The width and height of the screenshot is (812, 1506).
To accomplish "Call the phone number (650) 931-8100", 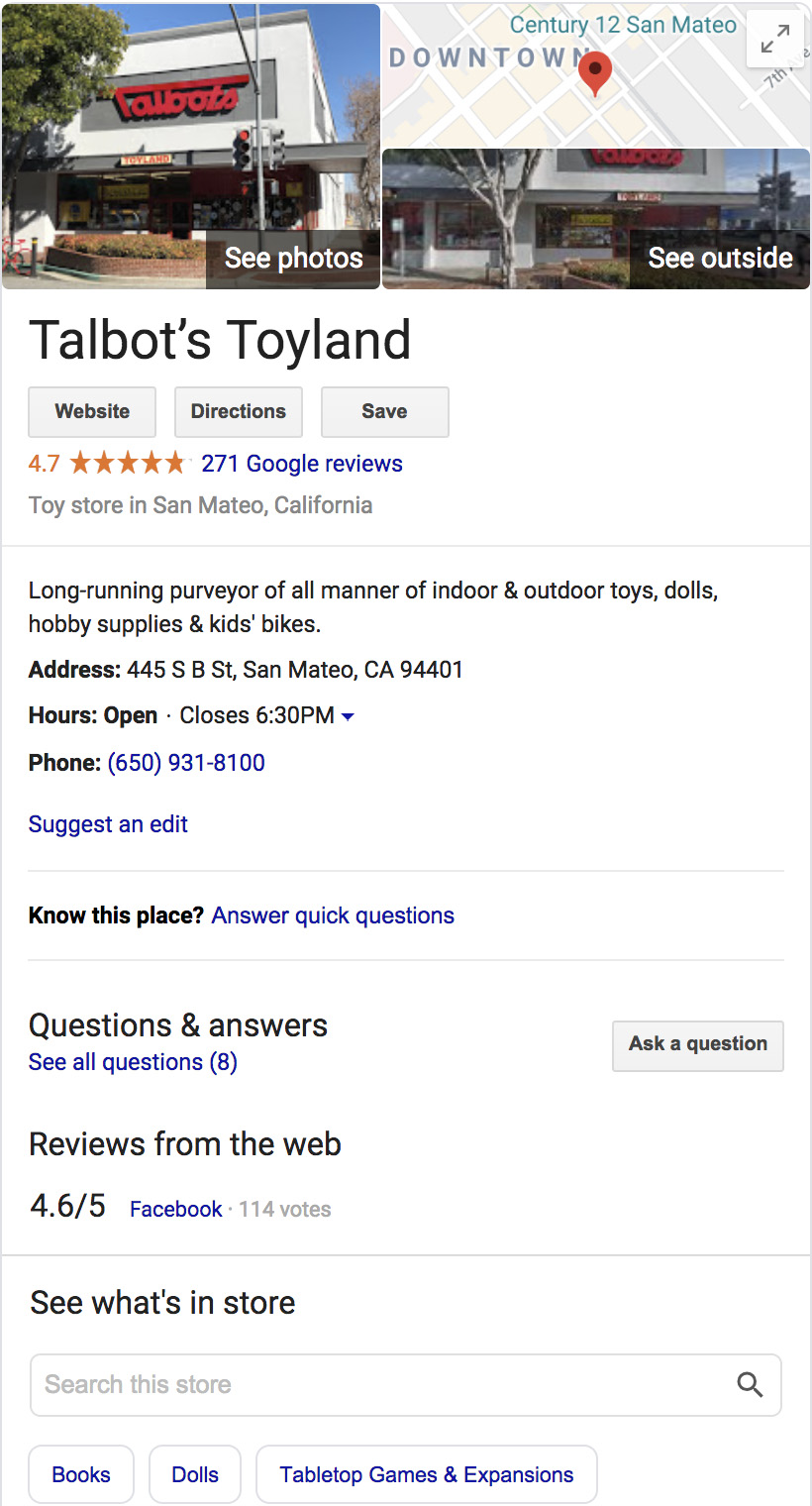I will [186, 763].
